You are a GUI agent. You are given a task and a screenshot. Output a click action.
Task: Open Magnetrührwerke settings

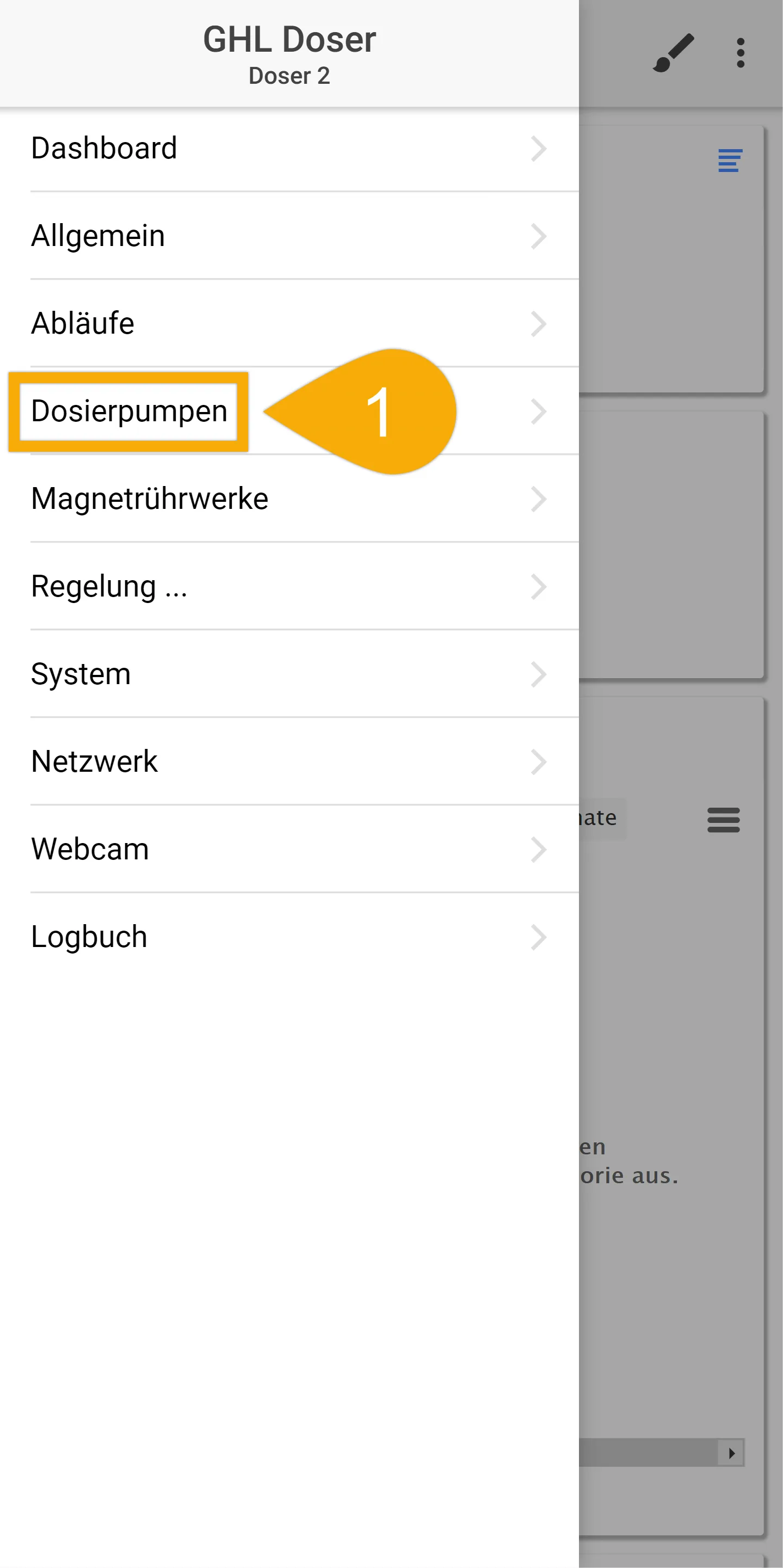pos(289,499)
